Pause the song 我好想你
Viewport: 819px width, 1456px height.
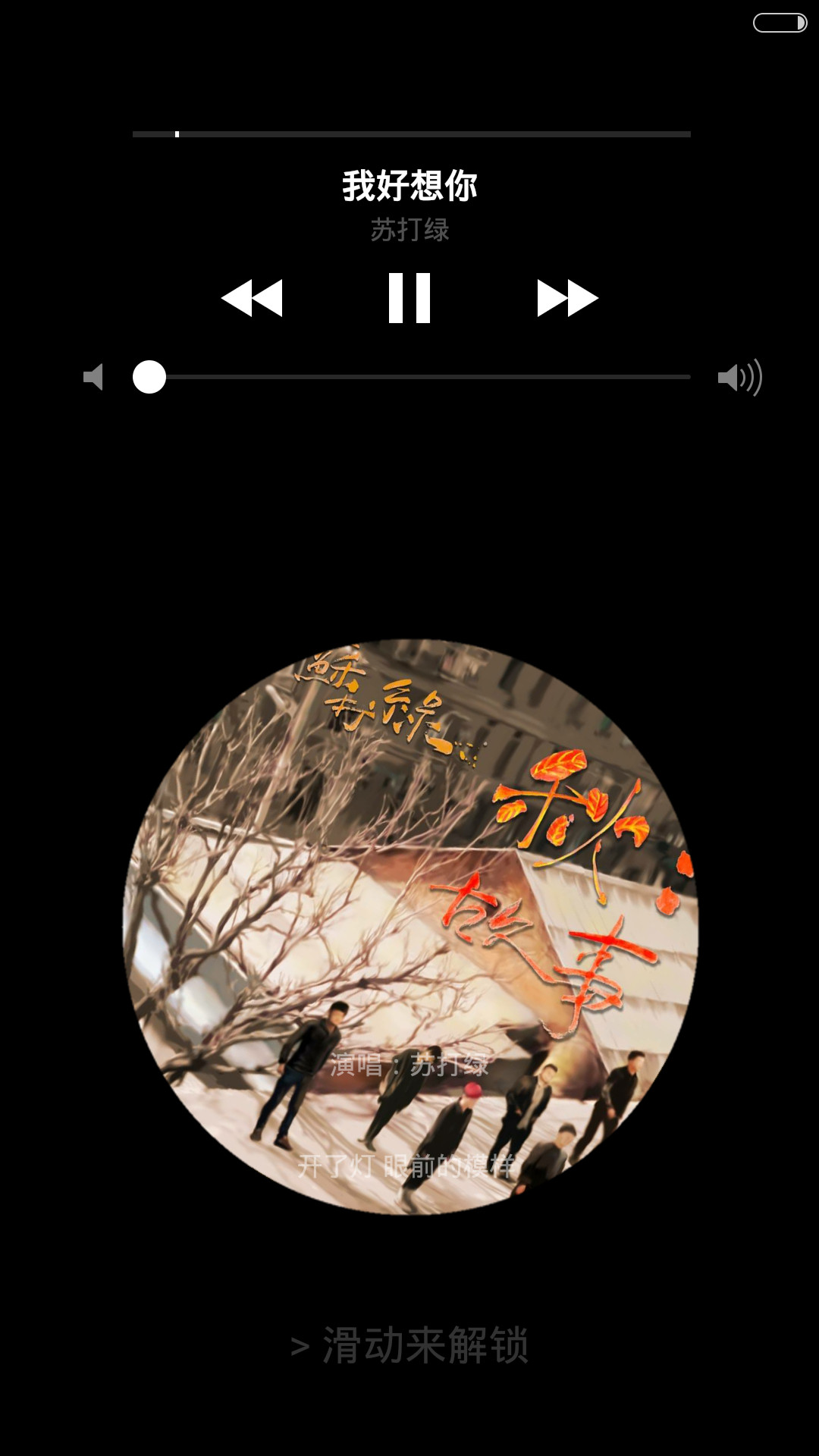point(409,298)
